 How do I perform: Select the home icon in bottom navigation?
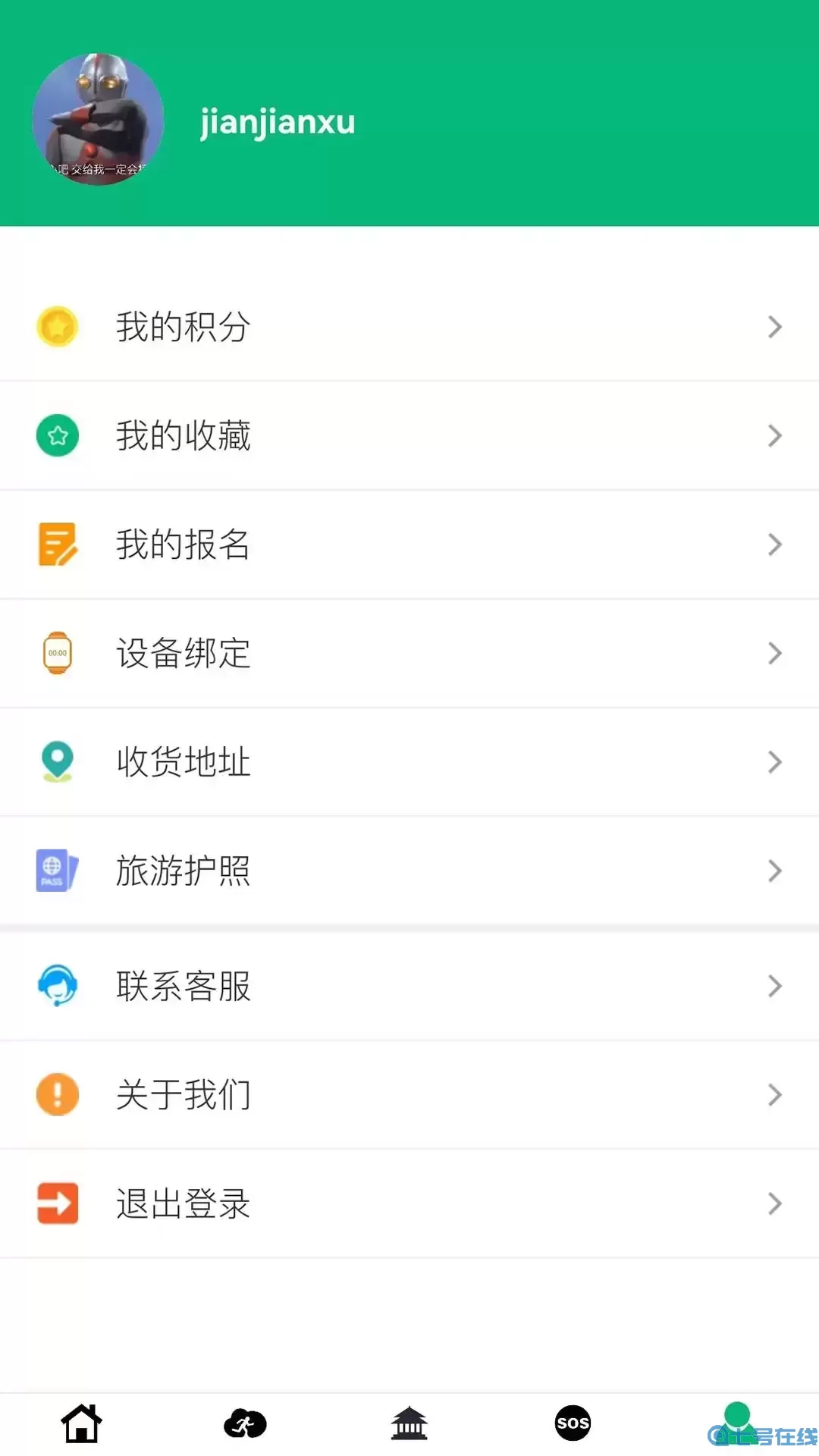click(x=81, y=1423)
